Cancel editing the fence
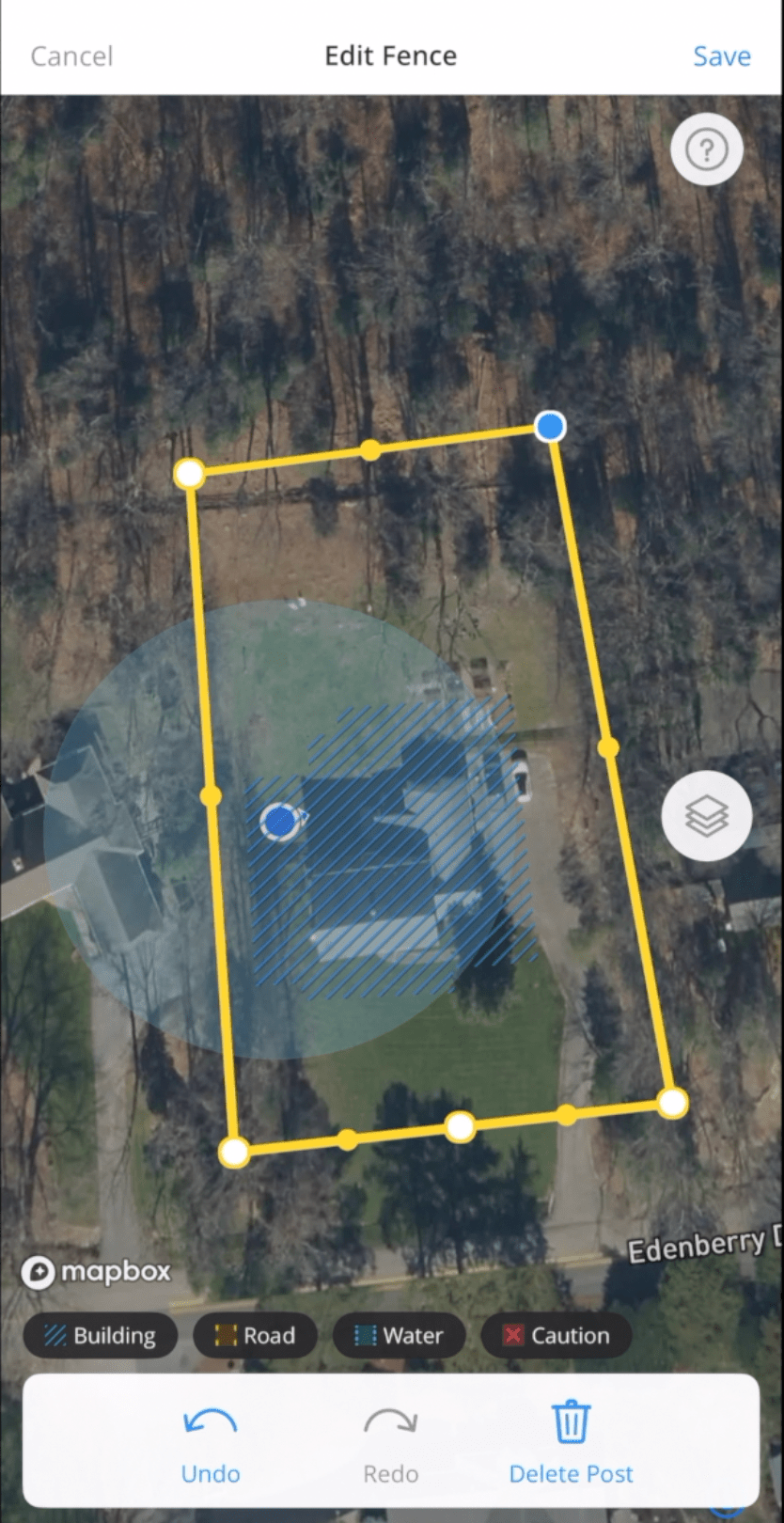The height and width of the screenshot is (1523, 784). (x=71, y=56)
